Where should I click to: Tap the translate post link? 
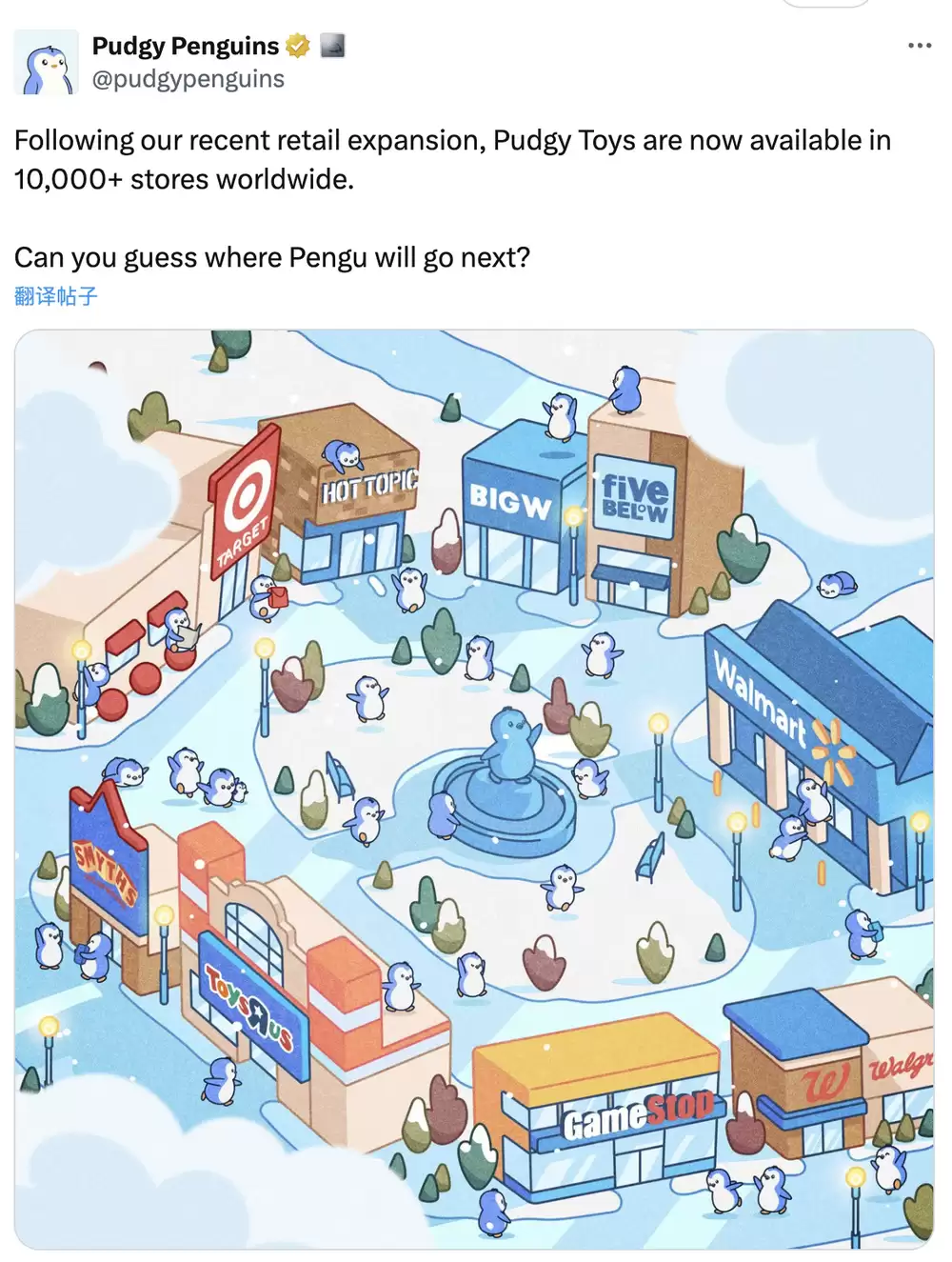[x=56, y=296]
